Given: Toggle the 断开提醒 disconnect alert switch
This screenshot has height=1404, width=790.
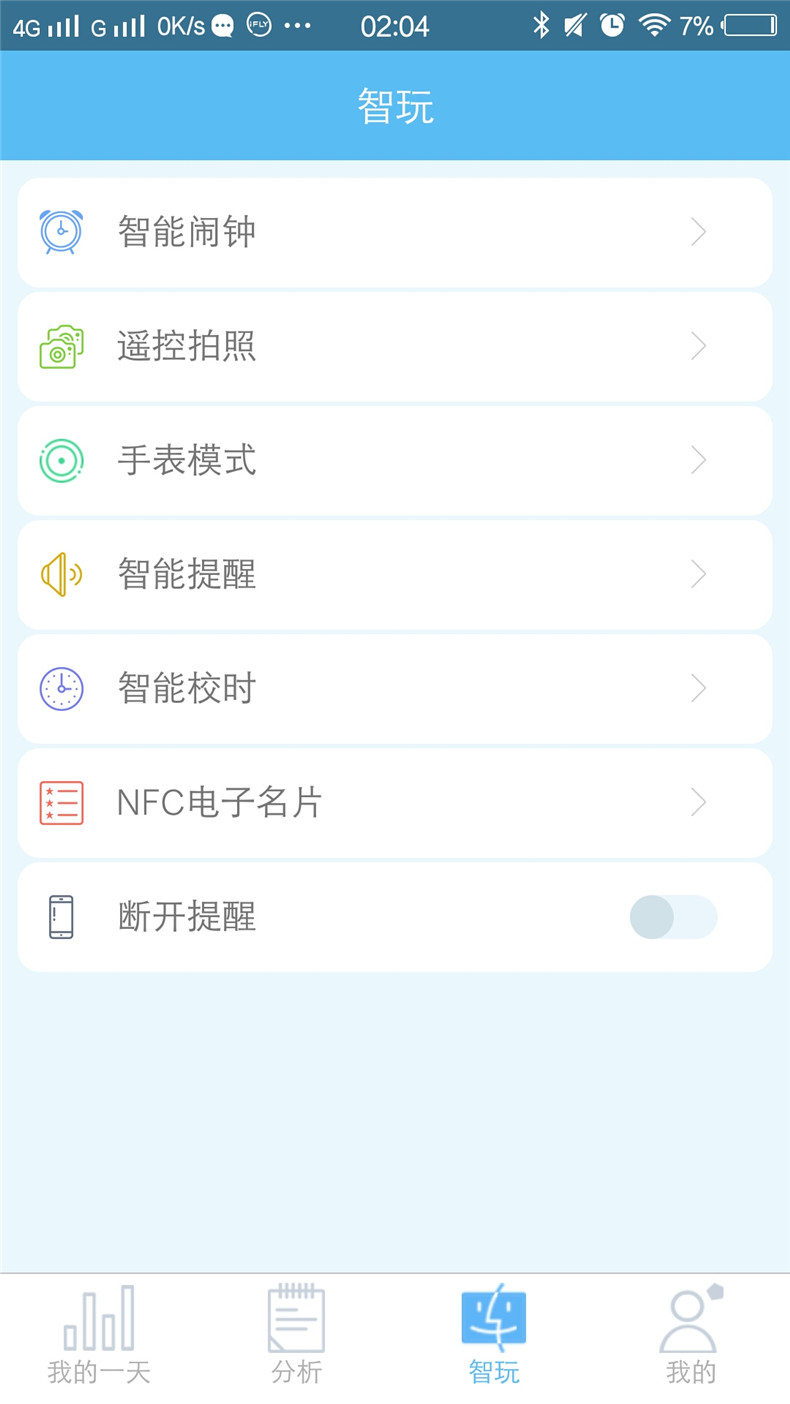Looking at the screenshot, I should (673, 917).
